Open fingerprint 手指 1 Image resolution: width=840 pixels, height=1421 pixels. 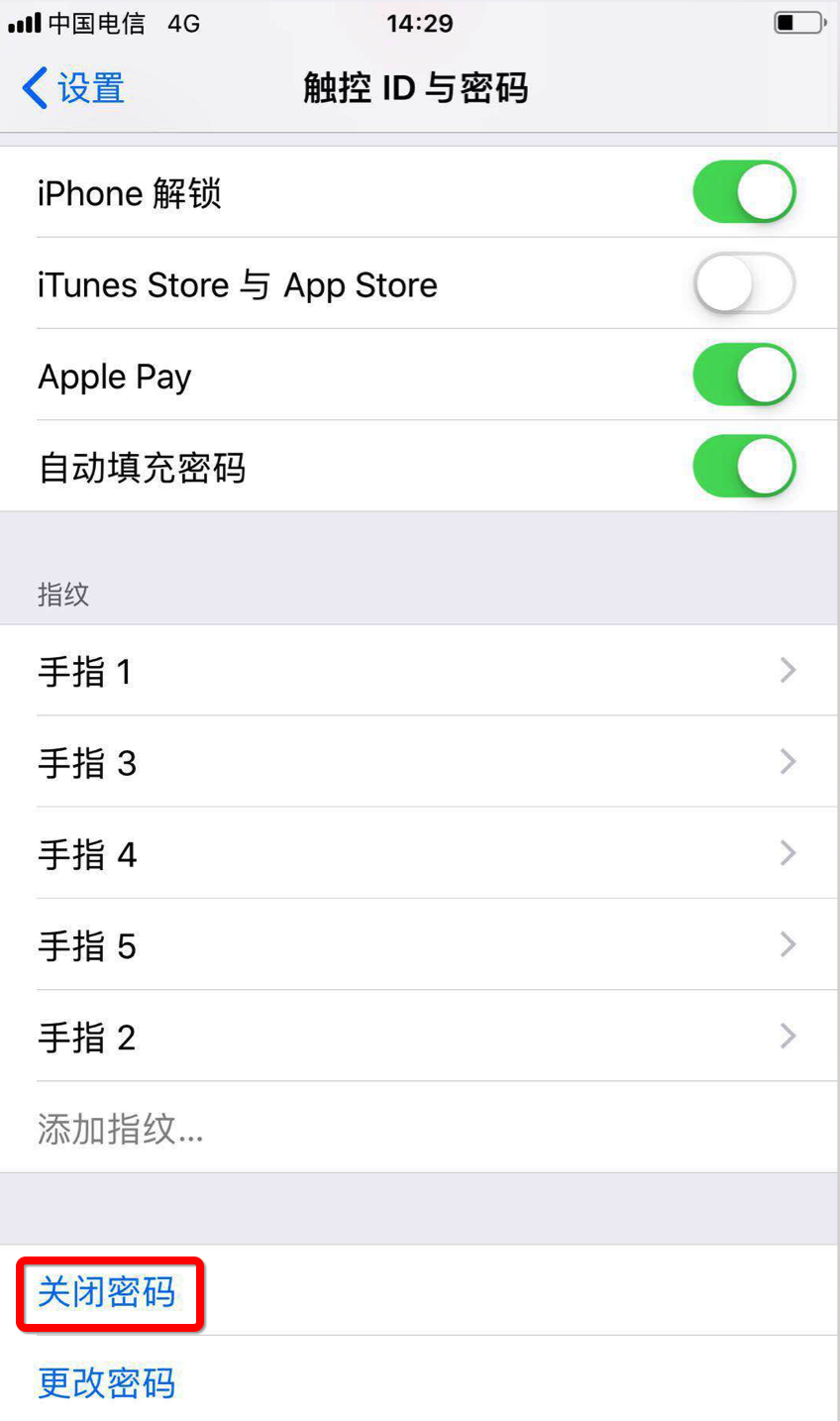click(420, 671)
